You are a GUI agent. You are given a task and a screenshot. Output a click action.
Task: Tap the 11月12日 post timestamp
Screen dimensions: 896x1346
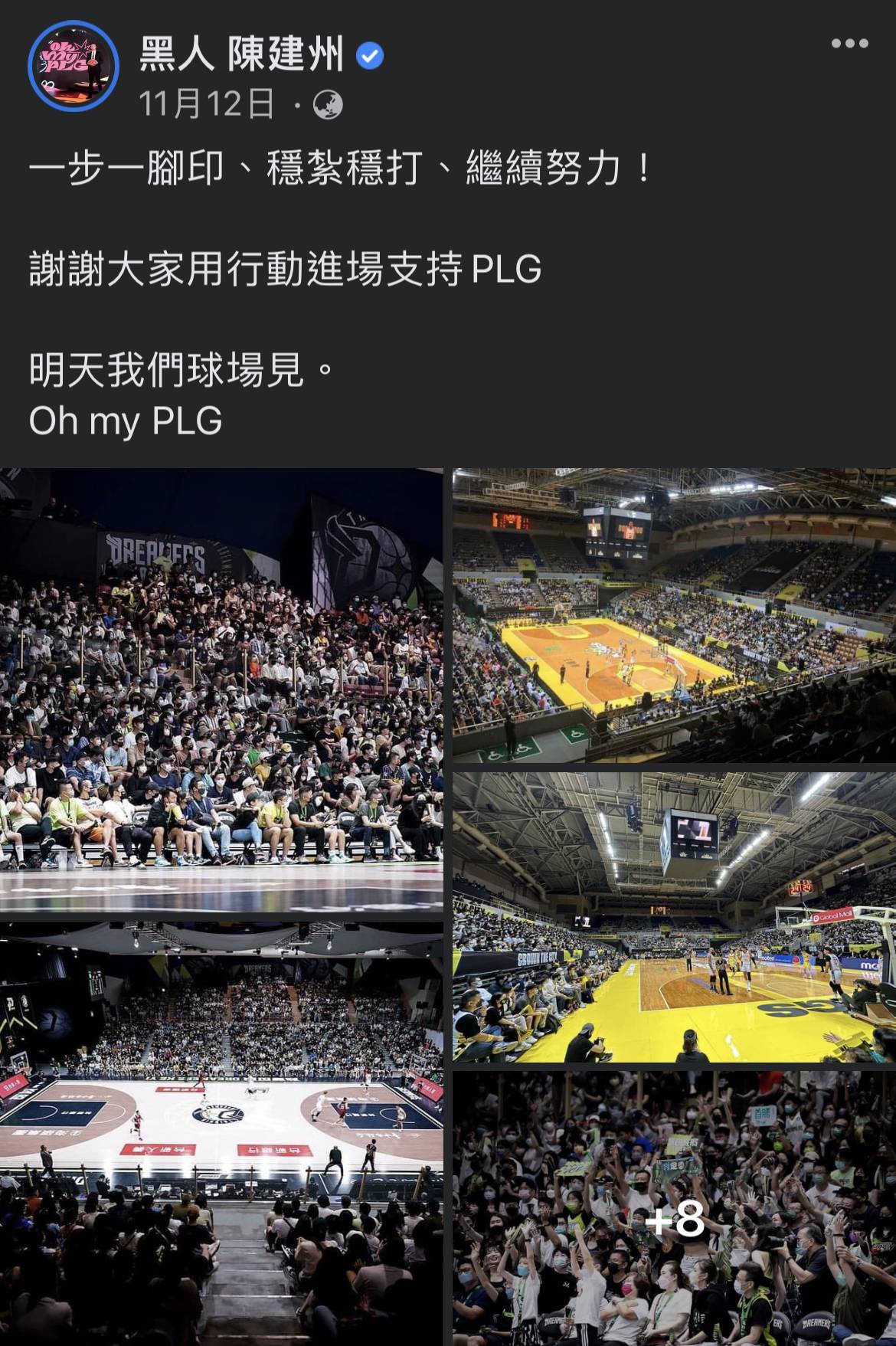(207, 103)
